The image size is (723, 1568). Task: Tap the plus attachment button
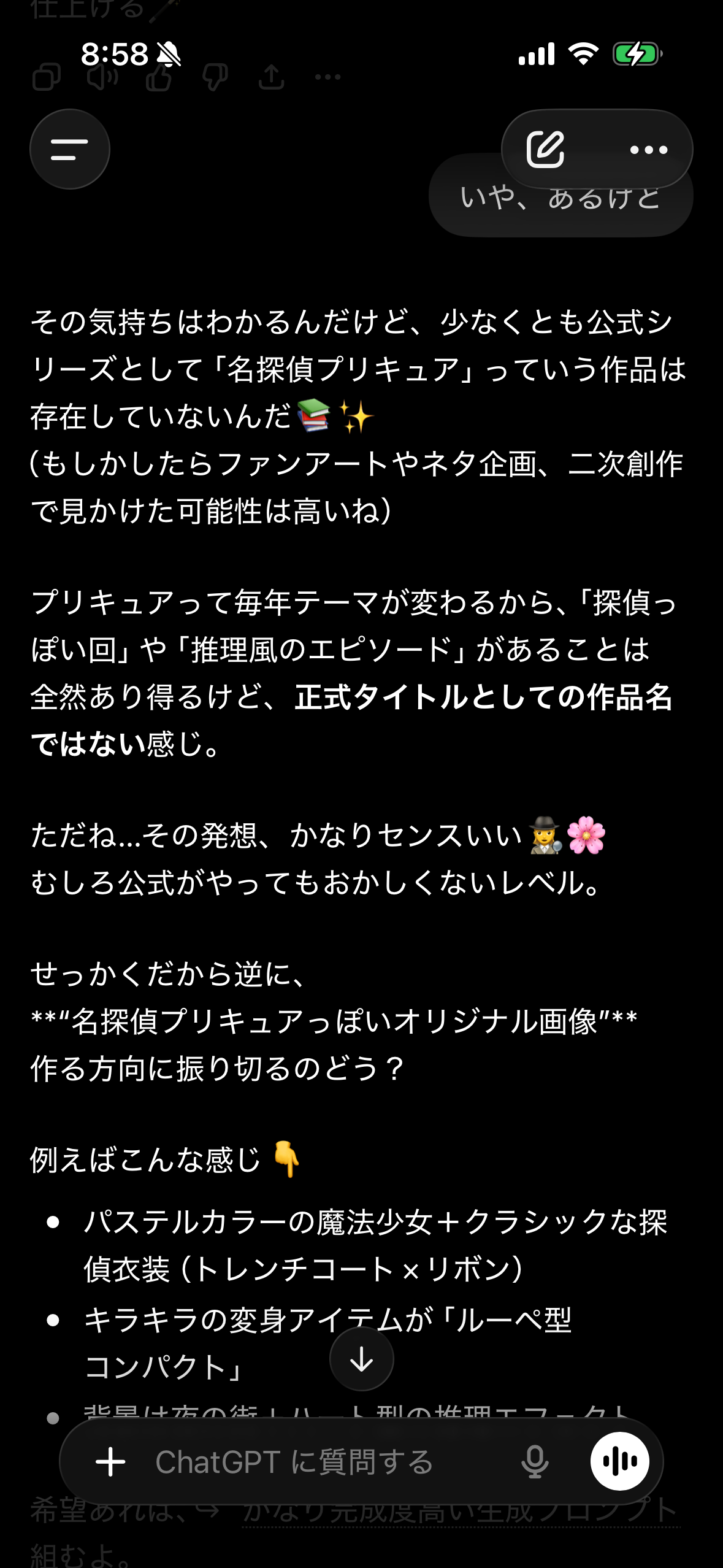click(x=111, y=1462)
